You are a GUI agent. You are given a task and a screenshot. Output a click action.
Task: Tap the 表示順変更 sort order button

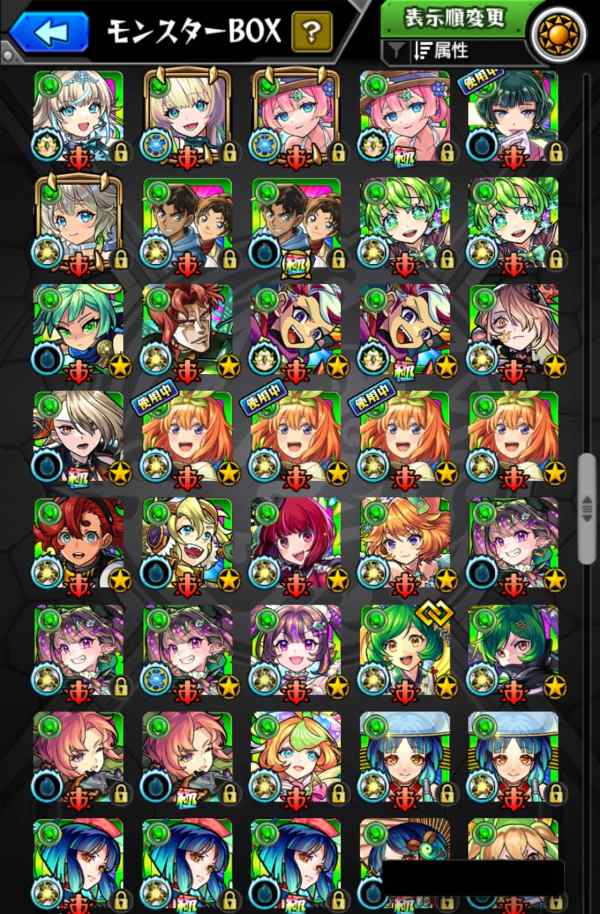coord(457,18)
